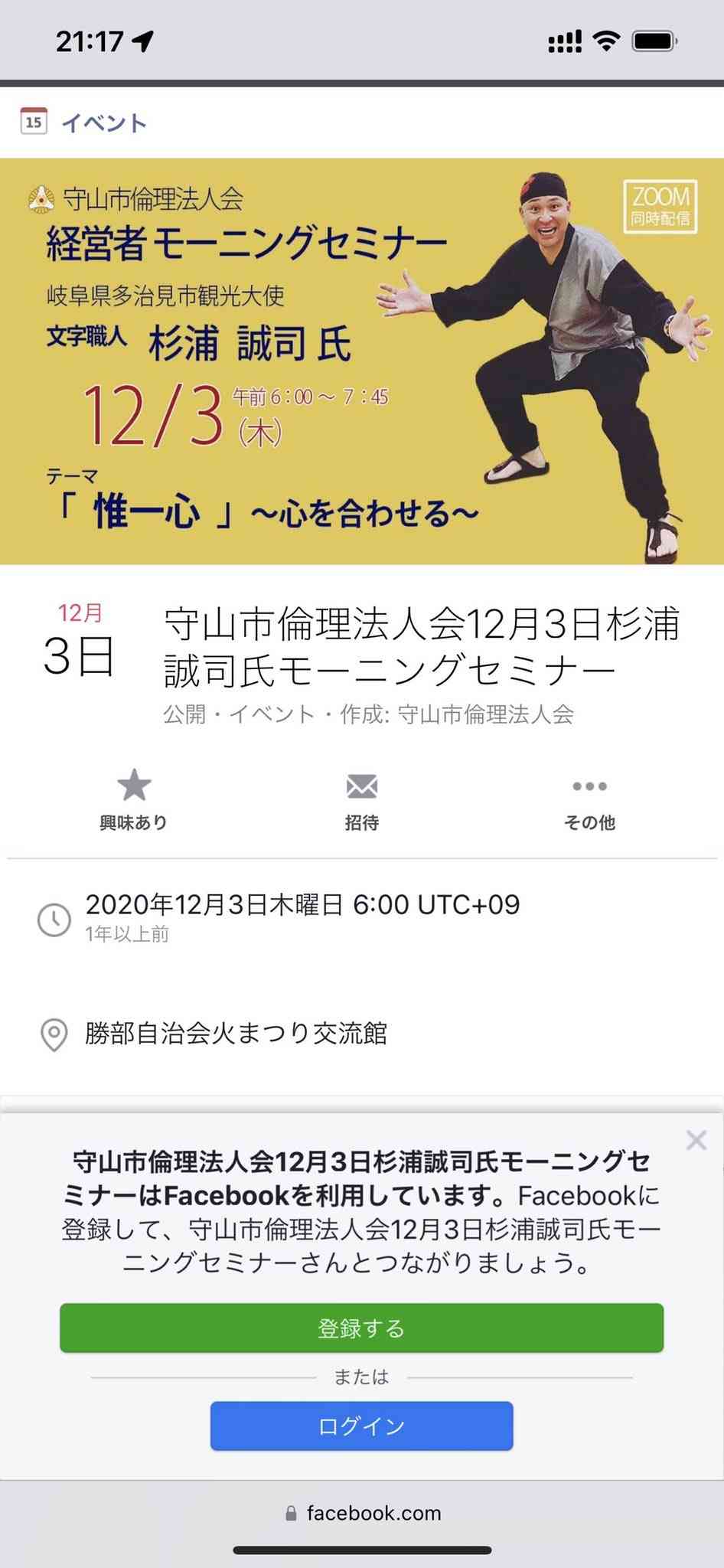
Task: Mark the event as 興味あり
Action: [133, 800]
